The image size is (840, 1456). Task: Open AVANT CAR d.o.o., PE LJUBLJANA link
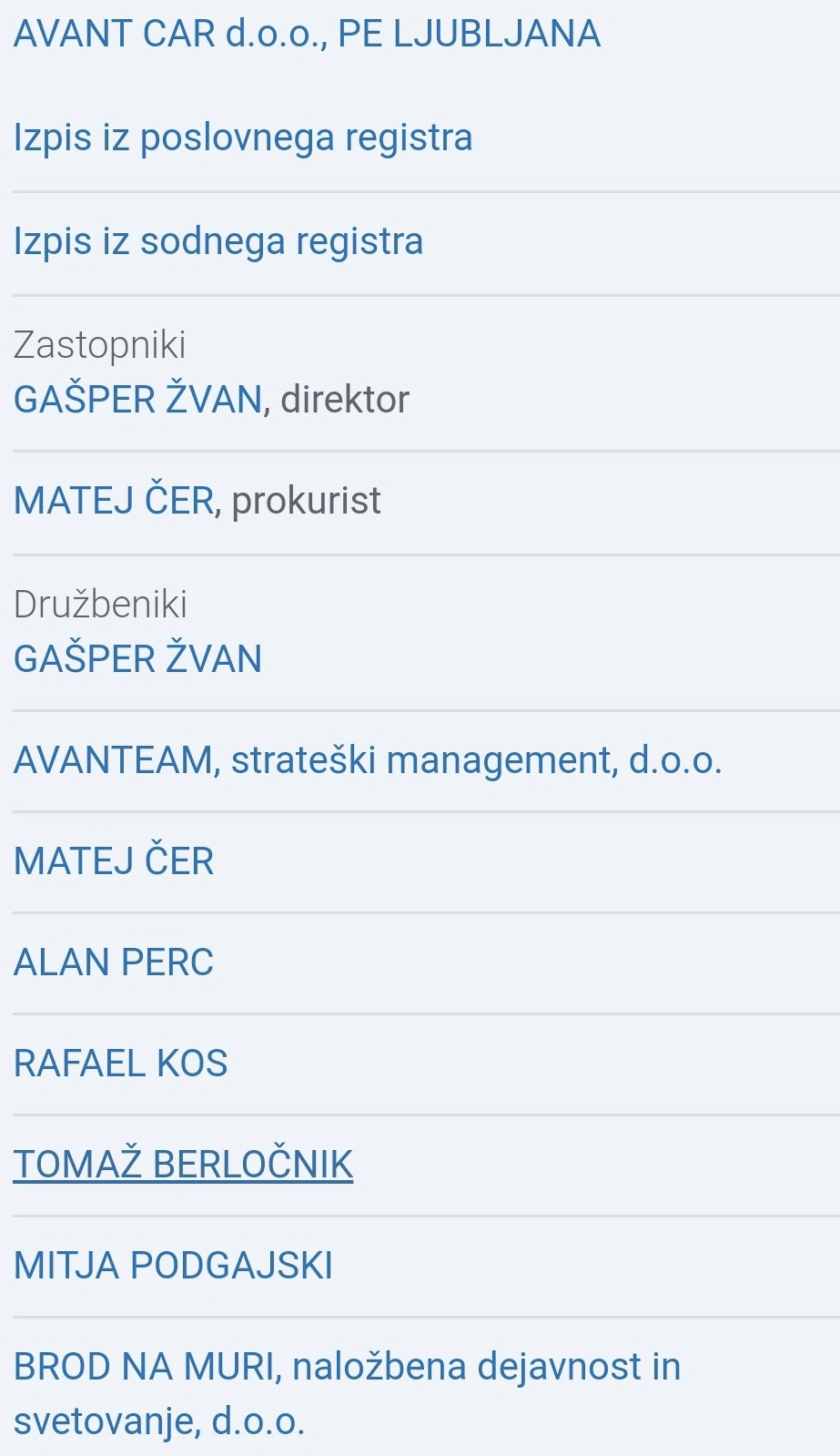coord(307,35)
